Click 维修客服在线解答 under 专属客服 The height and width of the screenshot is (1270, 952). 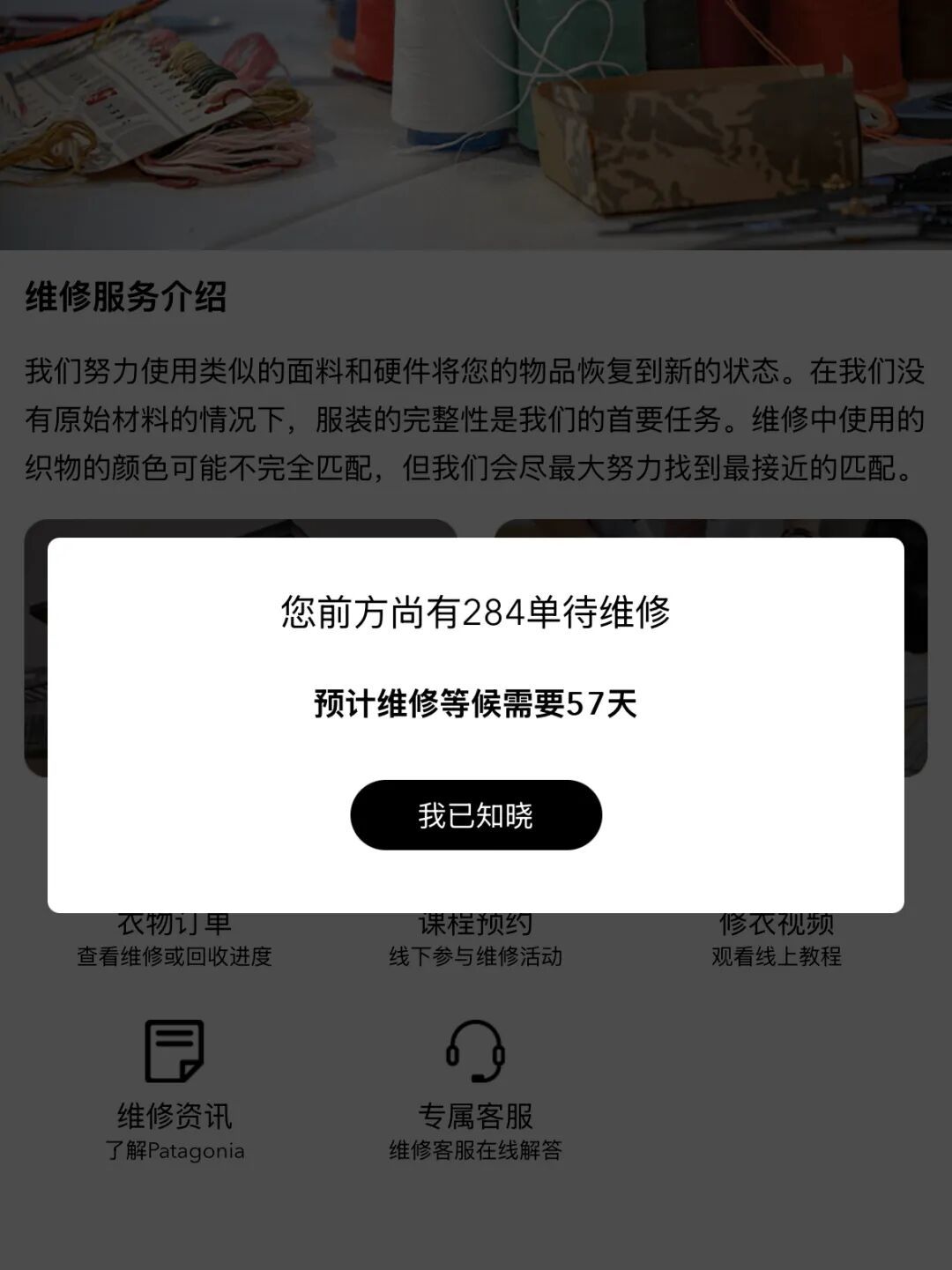tap(477, 1148)
